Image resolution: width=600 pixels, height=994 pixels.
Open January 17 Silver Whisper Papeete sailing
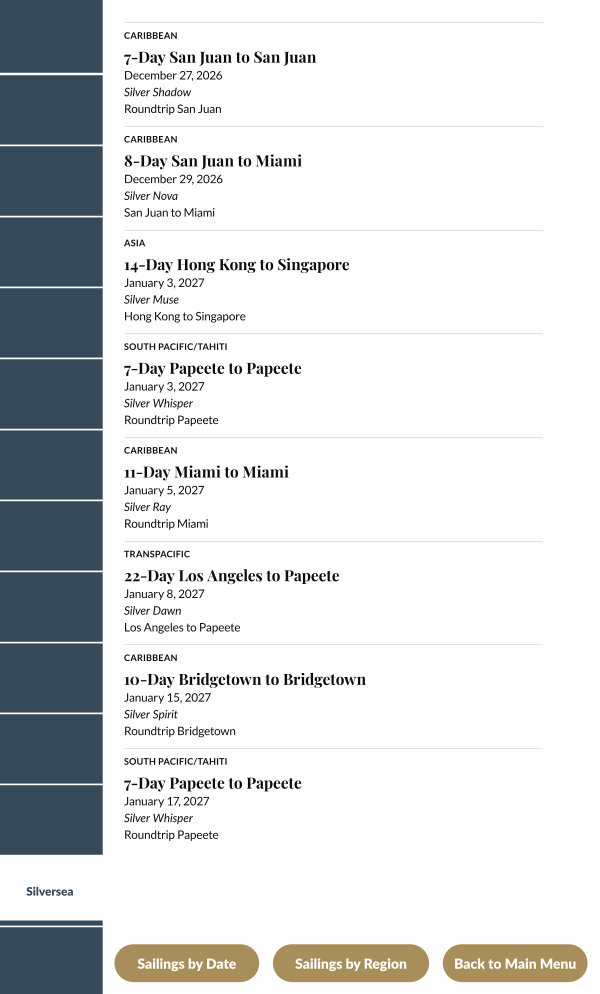point(213,783)
